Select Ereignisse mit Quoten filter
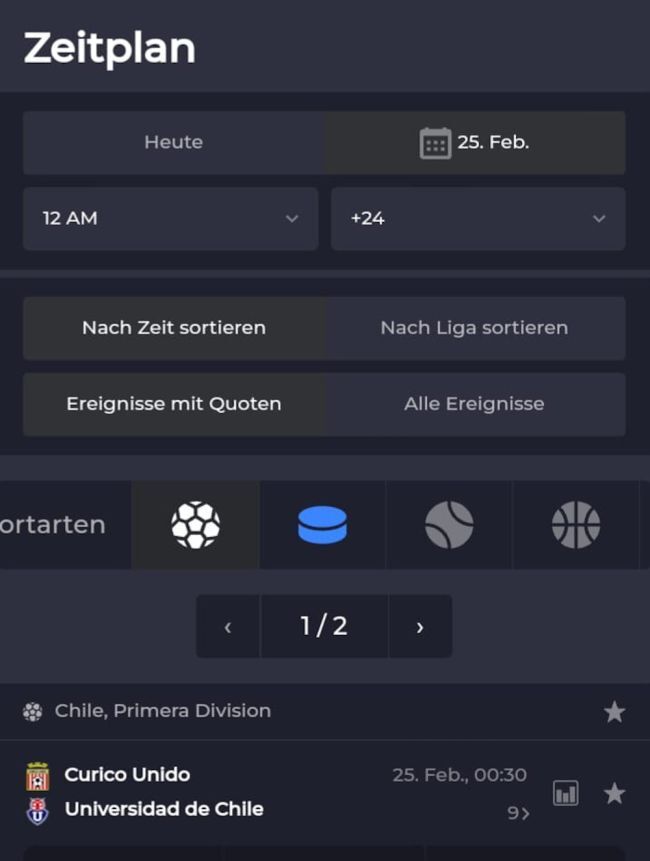 [173, 404]
